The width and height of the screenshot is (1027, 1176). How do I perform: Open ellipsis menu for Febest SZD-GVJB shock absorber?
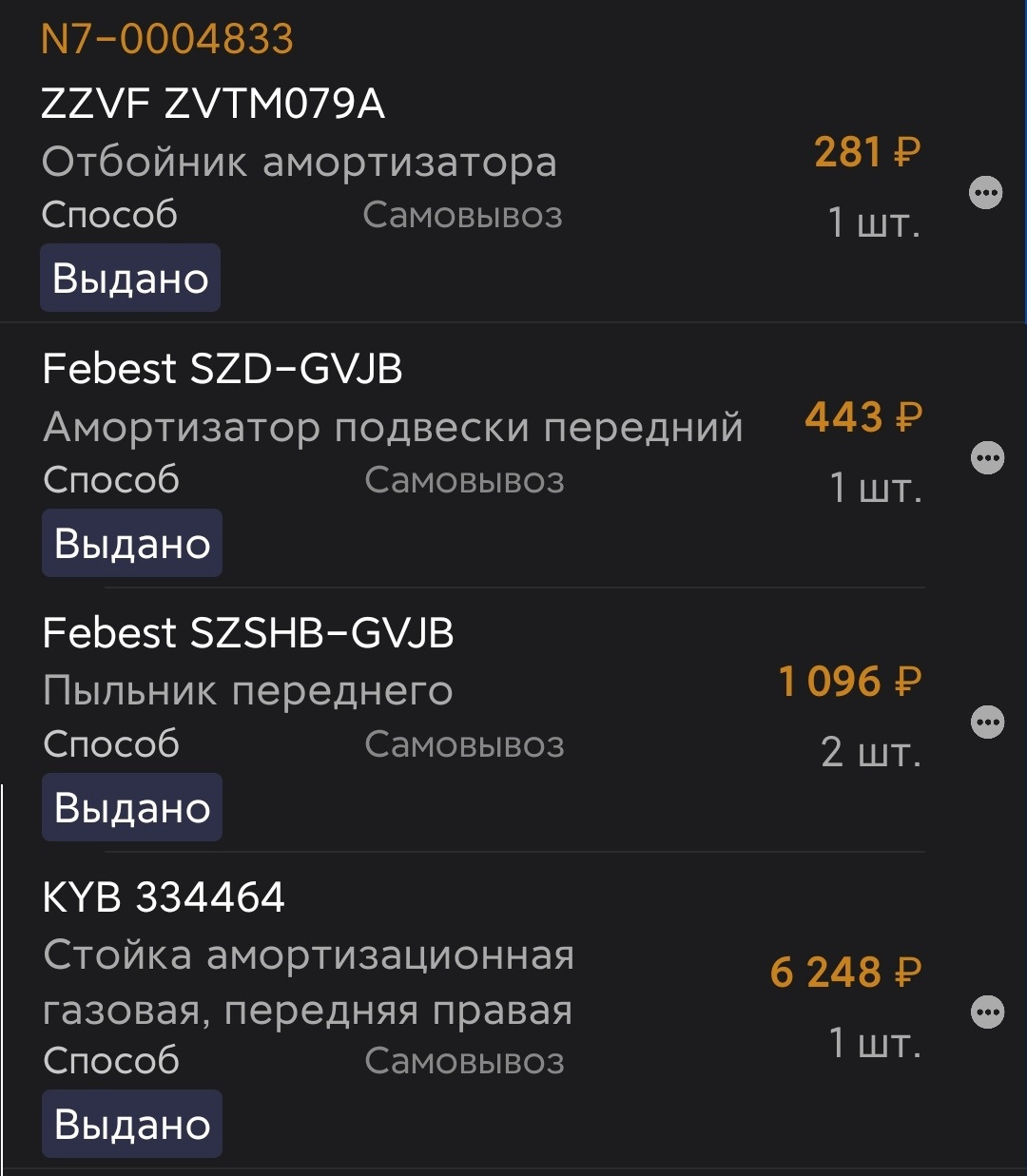(x=986, y=456)
